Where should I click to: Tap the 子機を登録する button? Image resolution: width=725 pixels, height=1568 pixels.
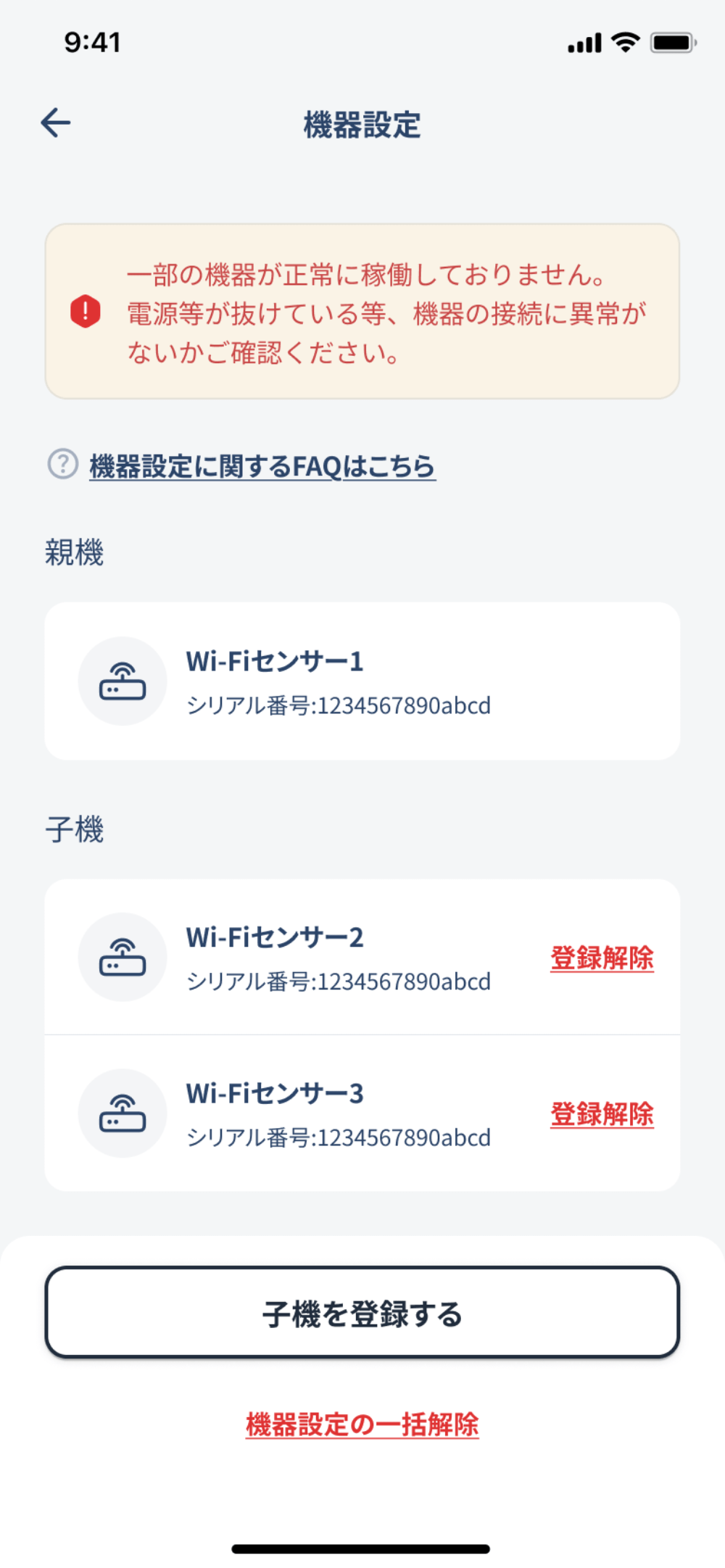click(362, 1313)
